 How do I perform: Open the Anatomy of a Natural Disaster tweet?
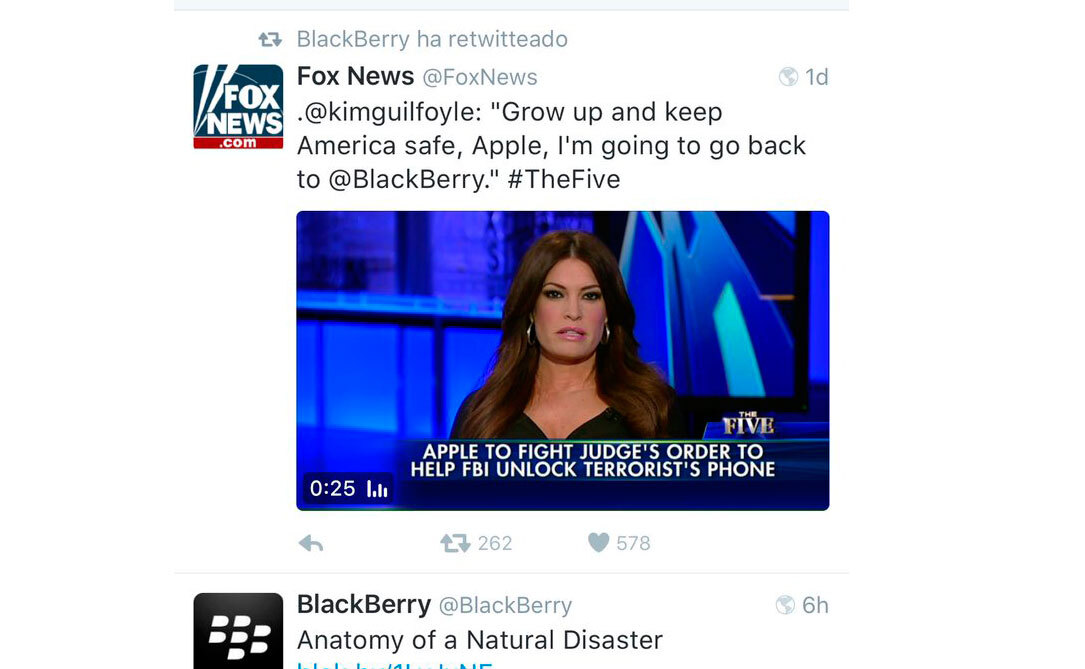pyautogui.click(x=480, y=640)
